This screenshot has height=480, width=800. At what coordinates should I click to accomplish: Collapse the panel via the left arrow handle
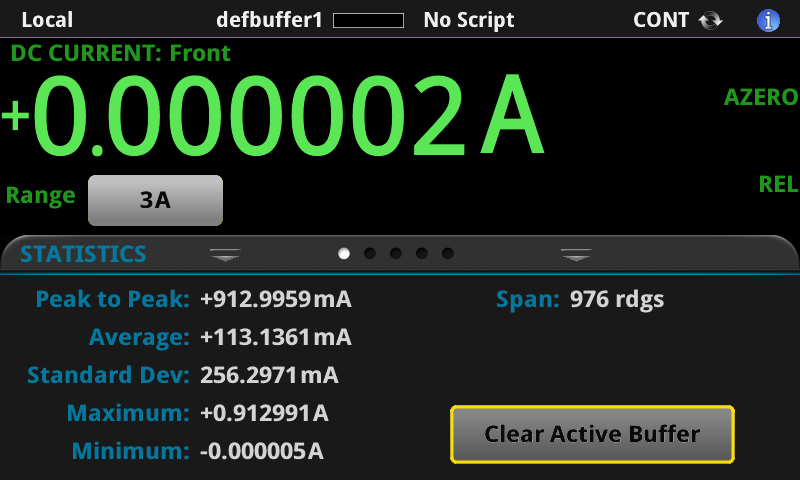tap(225, 255)
